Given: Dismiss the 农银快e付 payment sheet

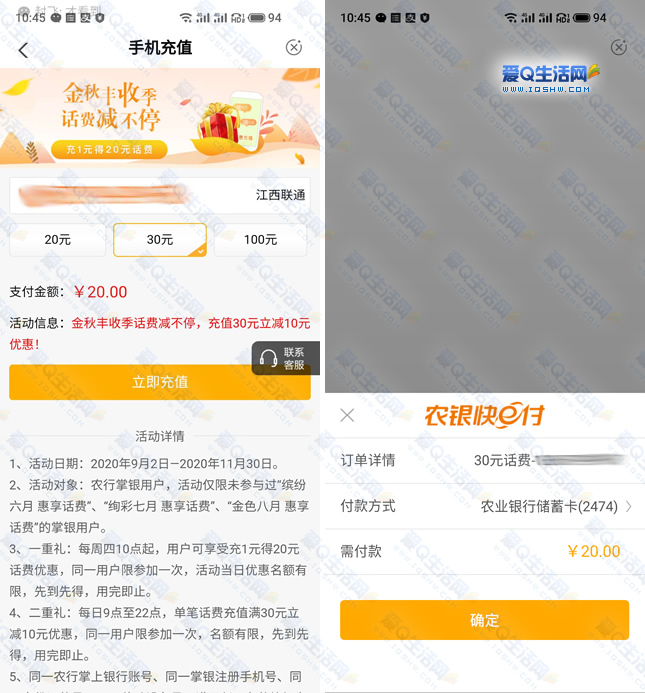Looking at the screenshot, I should (x=347, y=415).
